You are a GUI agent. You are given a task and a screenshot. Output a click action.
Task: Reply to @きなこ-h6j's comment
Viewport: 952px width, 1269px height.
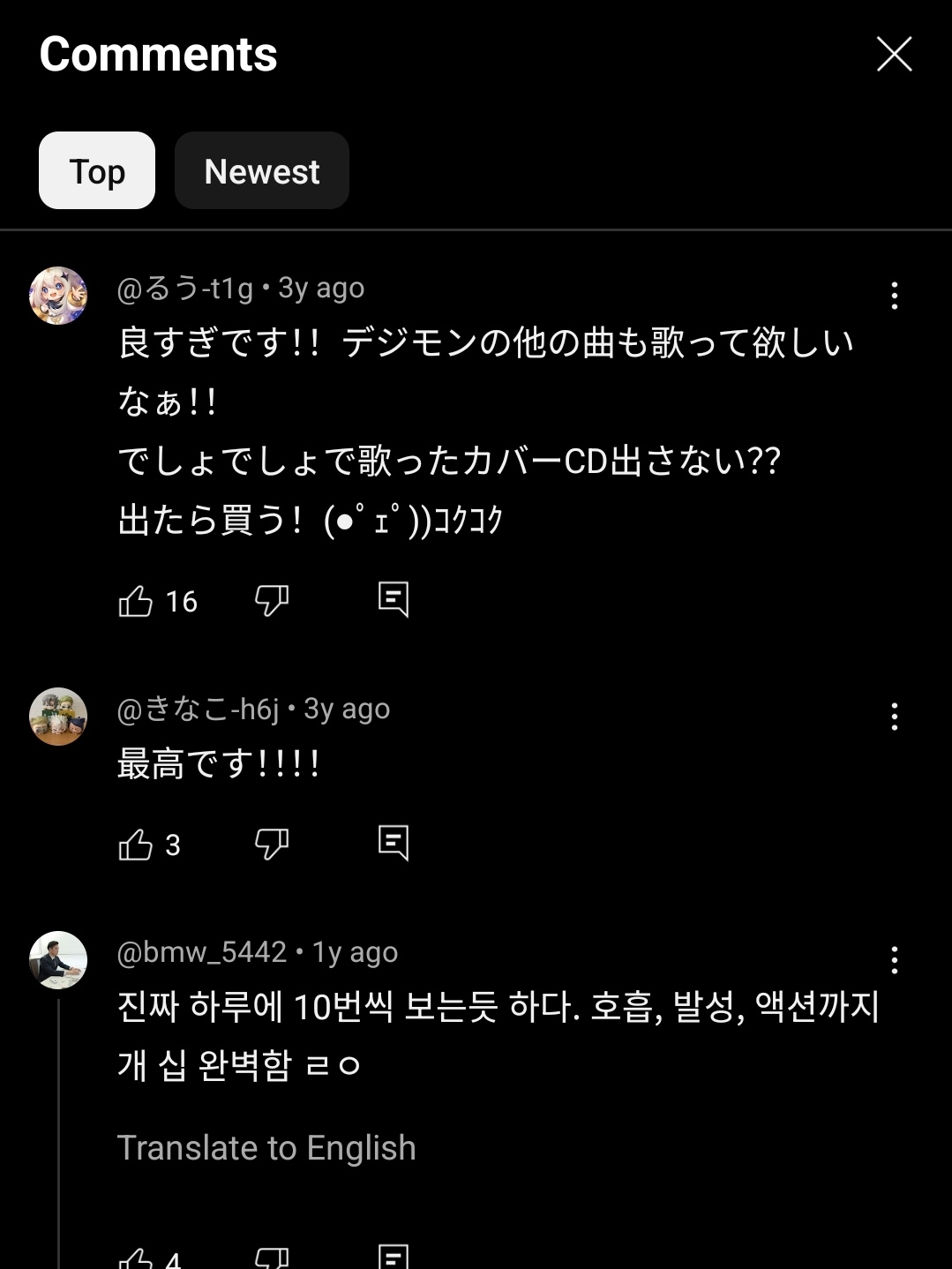pyautogui.click(x=393, y=843)
